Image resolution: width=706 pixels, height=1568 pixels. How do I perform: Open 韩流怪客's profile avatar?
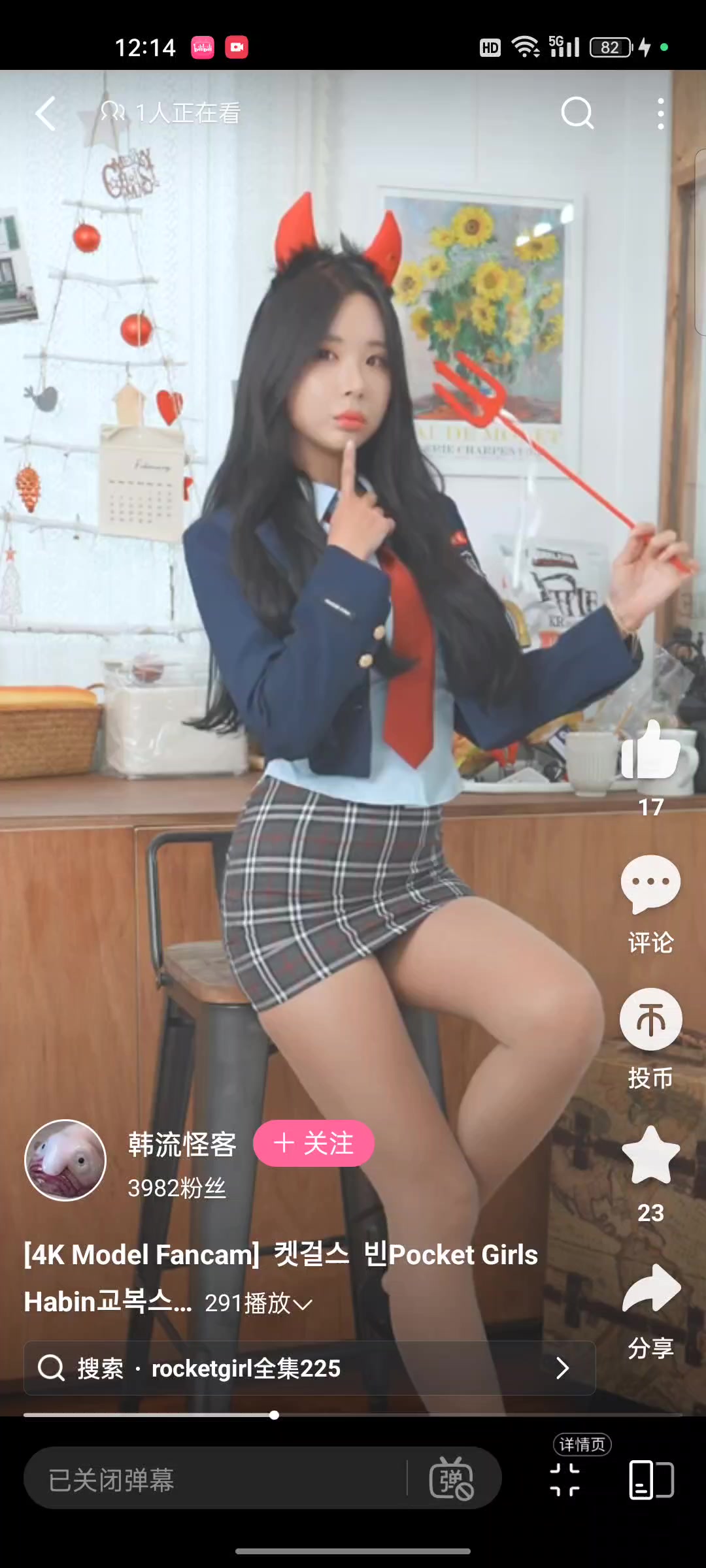[x=65, y=1160]
